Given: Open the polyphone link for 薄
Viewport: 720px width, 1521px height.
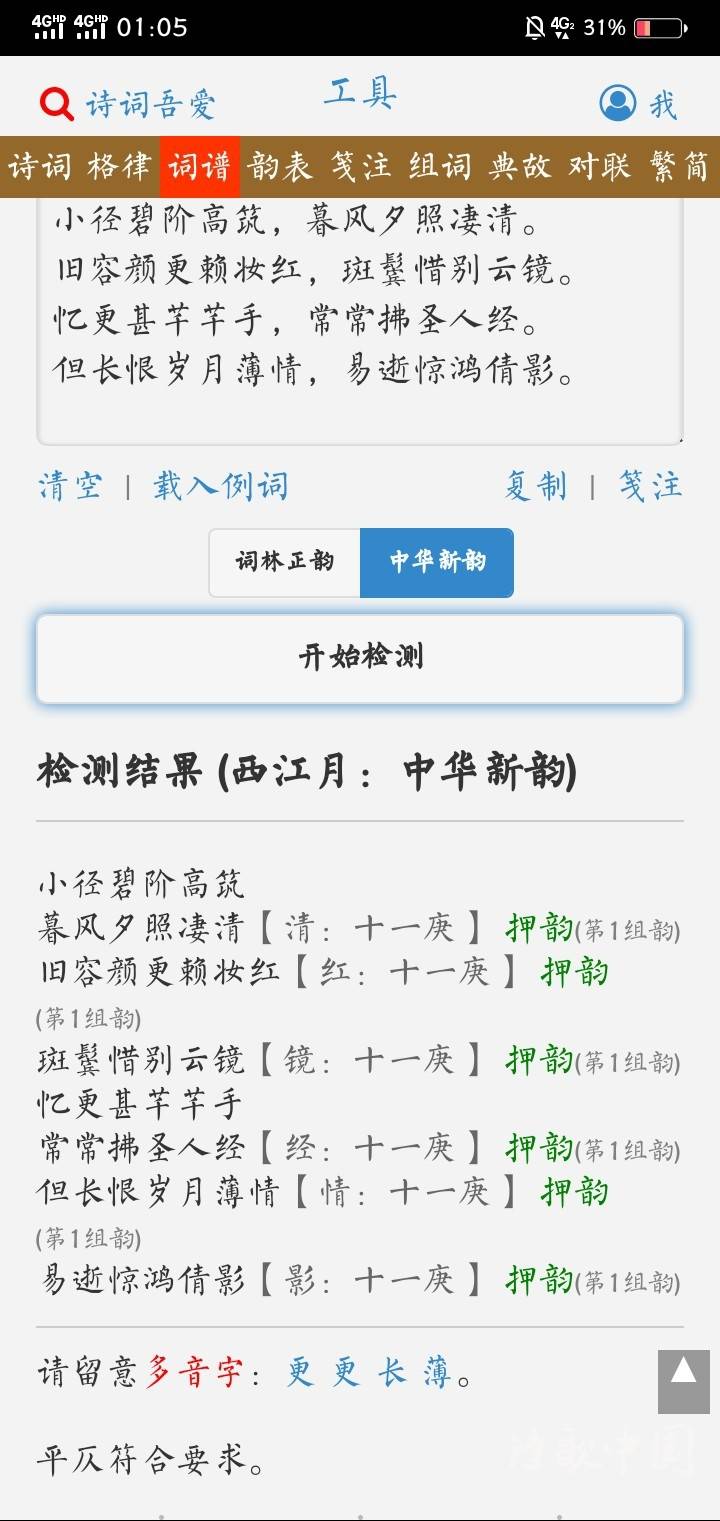Looking at the screenshot, I should click(x=437, y=1374).
